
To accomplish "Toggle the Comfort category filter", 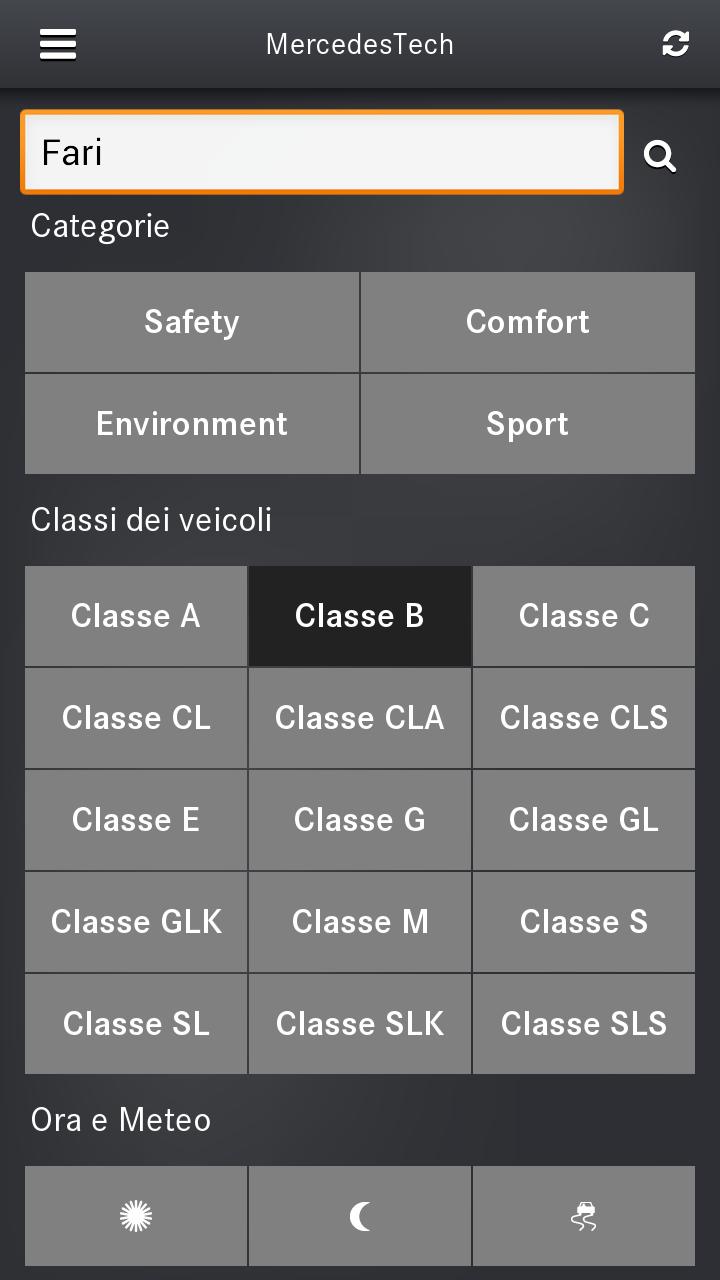I will tap(527, 322).
